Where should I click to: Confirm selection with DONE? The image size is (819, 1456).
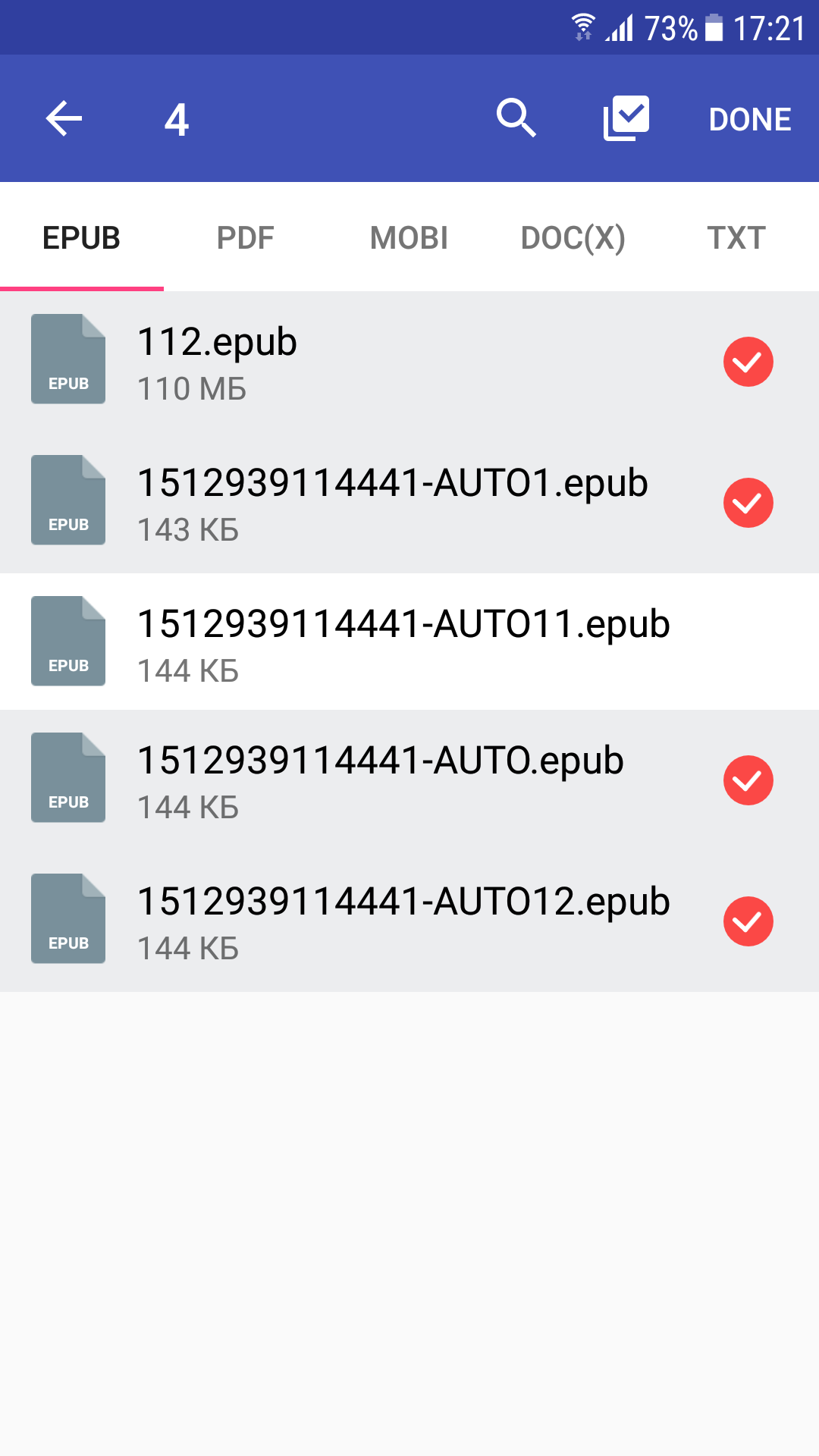point(749,119)
